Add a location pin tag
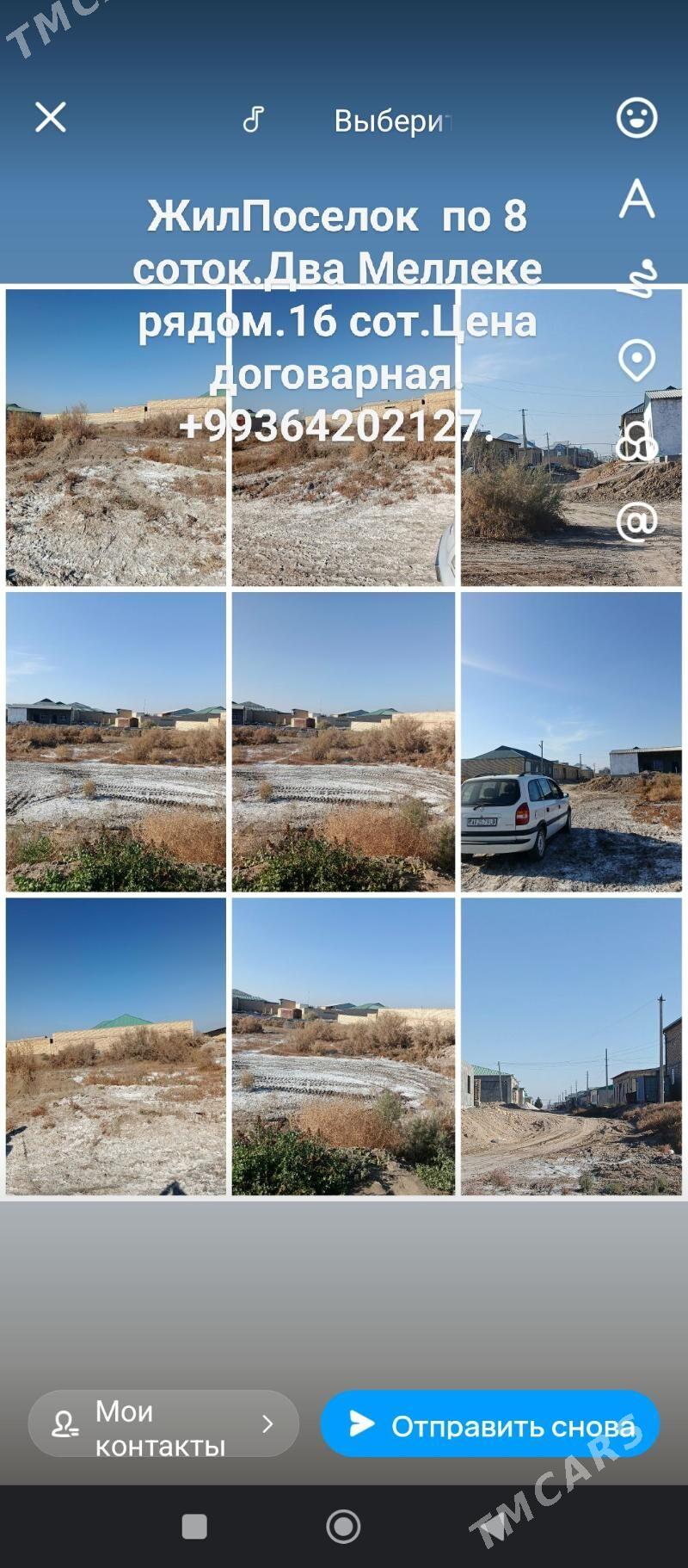This screenshot has width=688, height=1568. coord(636,360)
